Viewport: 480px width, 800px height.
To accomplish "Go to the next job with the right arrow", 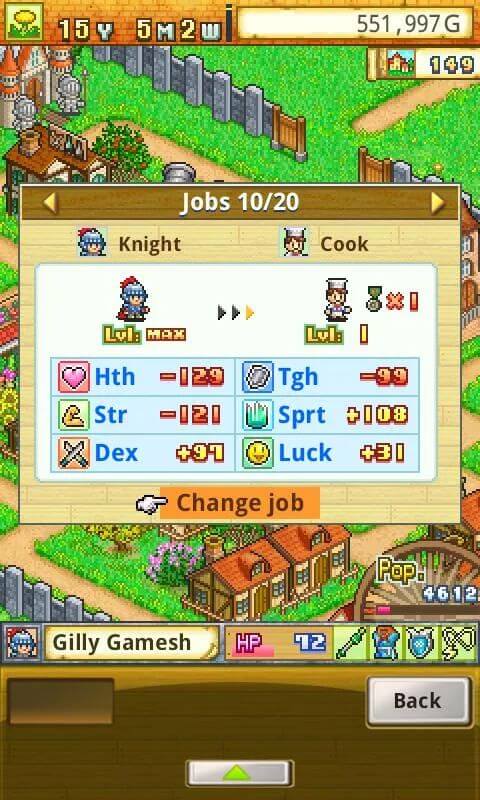I will point(438,203).
